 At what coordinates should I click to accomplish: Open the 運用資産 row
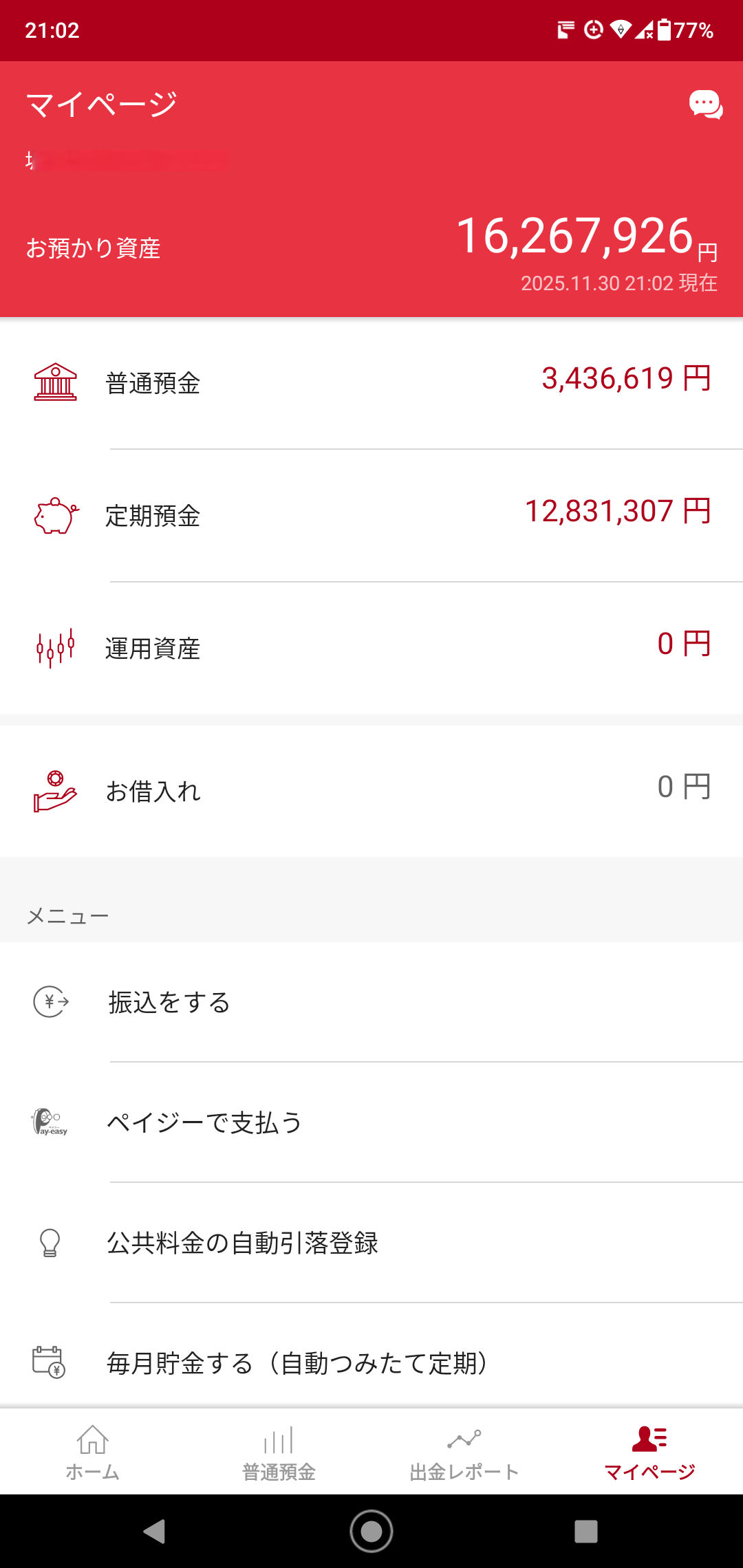coord(371,648)
